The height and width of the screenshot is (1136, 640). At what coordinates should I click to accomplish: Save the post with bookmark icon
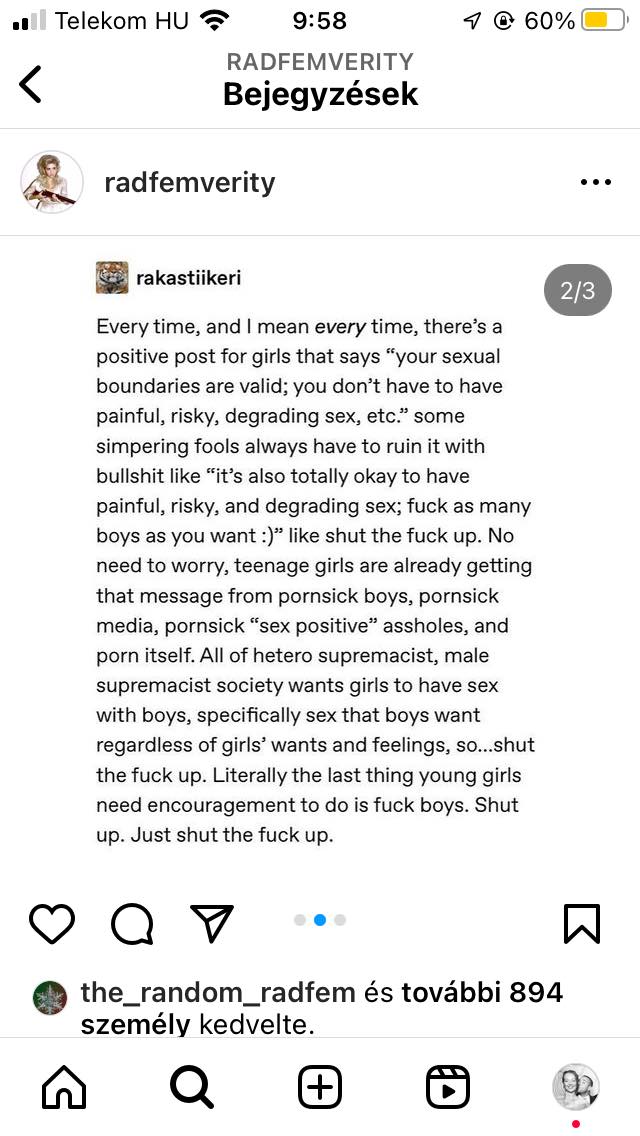click(x=581, y=923)
